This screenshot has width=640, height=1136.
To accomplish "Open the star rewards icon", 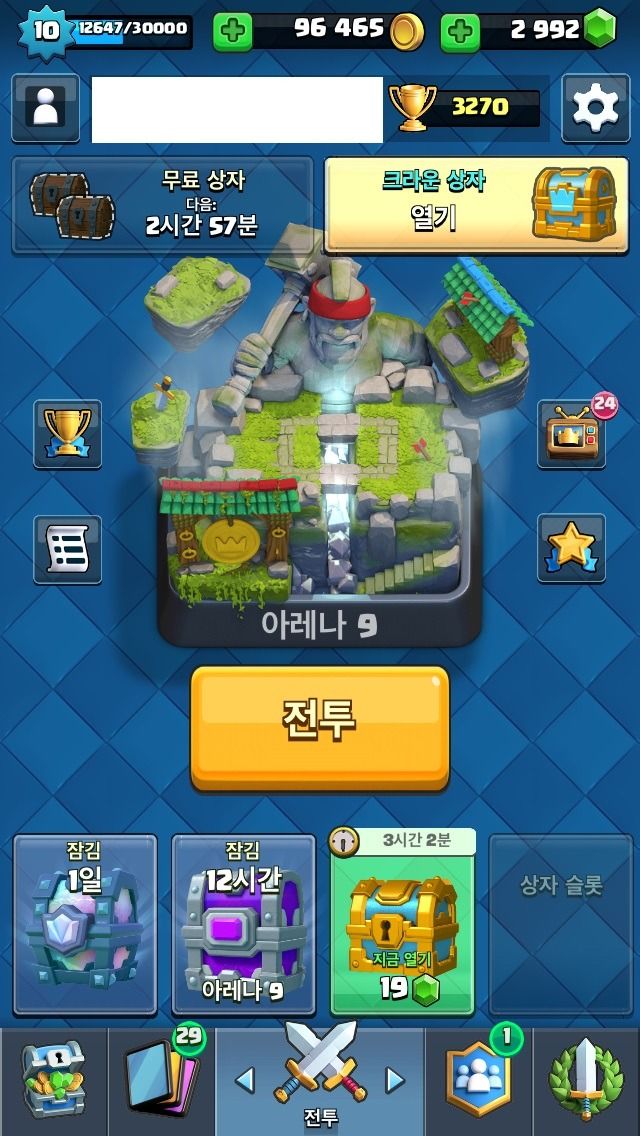I will coord(571,548).
